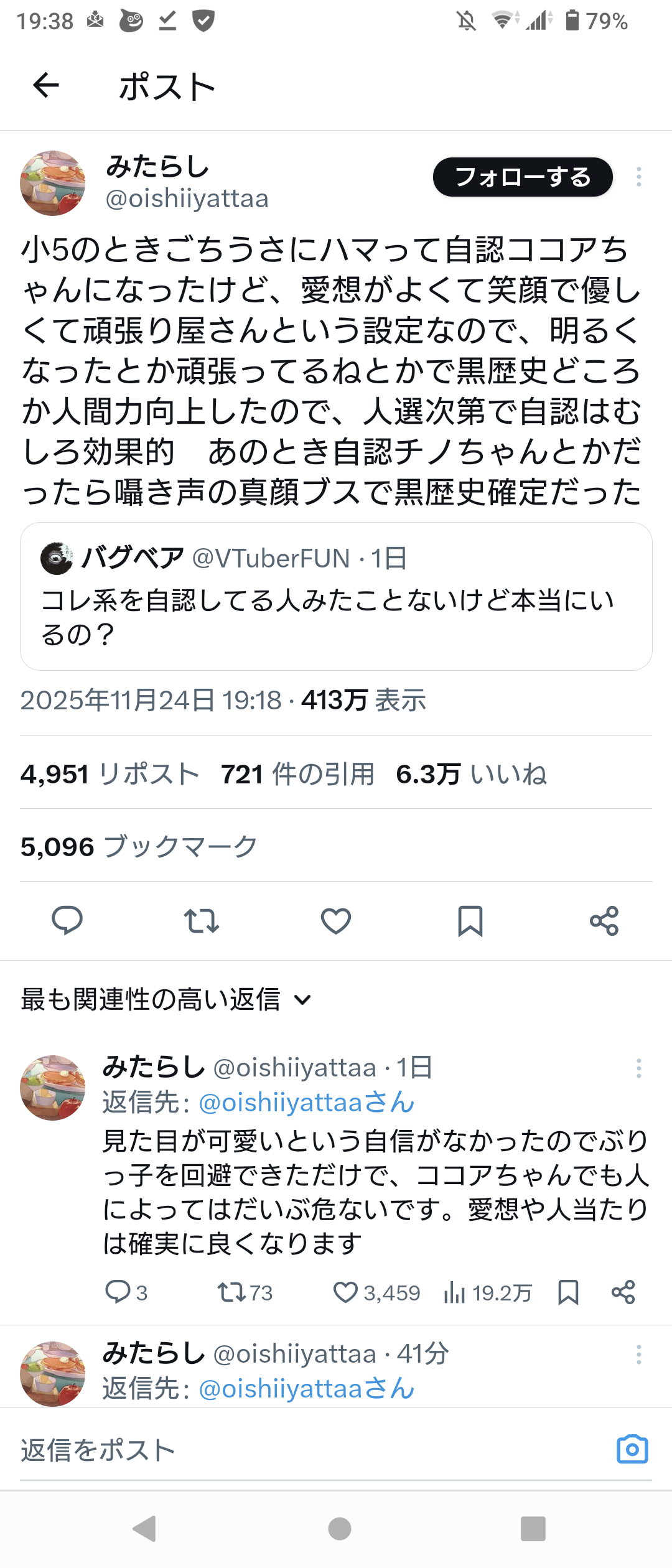Go to the system home screen
Image resolution: width=672 pixels, height=1568 pixels.
point(340,1529)
